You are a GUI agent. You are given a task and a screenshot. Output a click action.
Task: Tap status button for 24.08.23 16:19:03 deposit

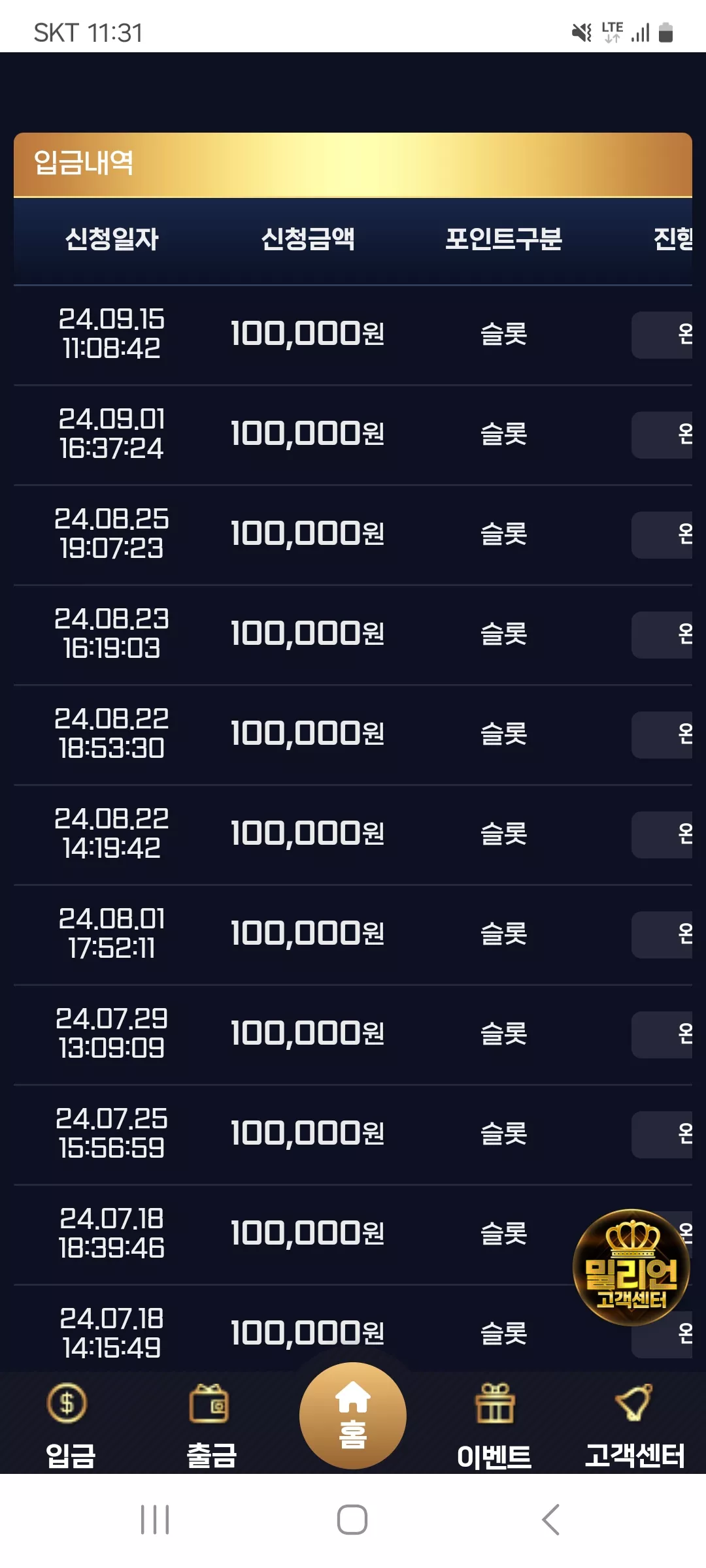point(662,635)
